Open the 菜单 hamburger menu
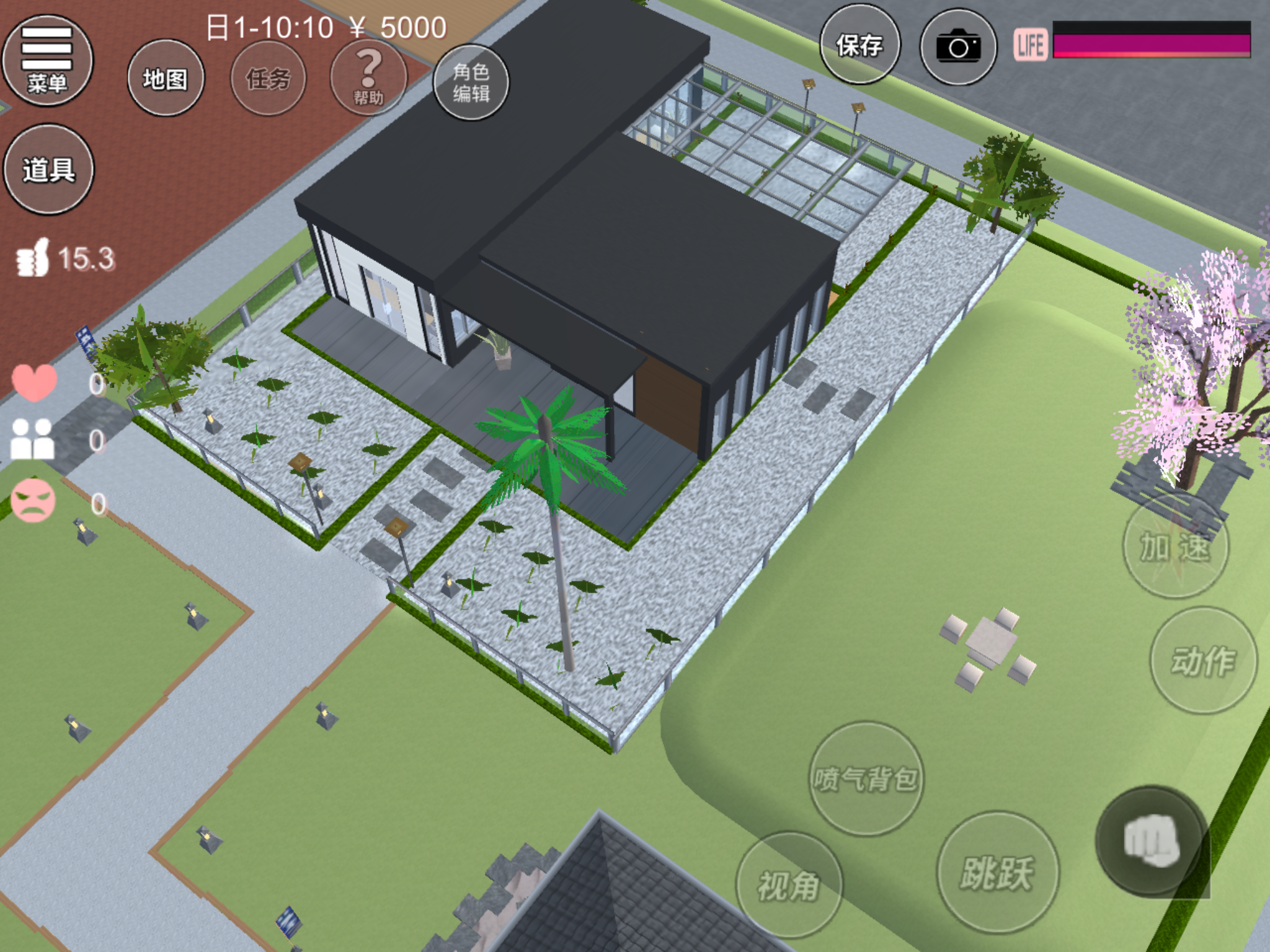This screenshot has height=952, width=1270. 47,61
